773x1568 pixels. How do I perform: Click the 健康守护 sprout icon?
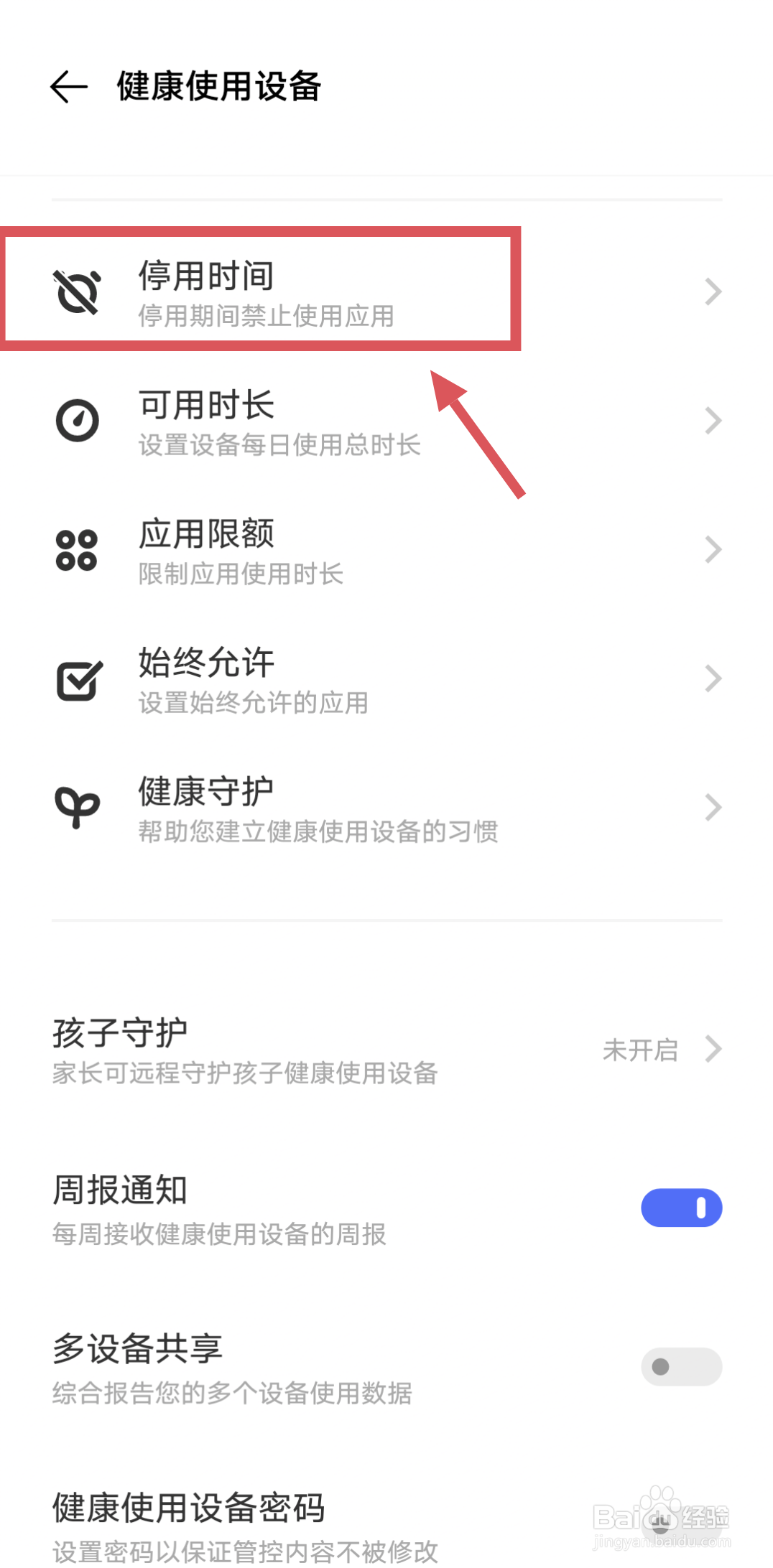click(x=77, y=807)
